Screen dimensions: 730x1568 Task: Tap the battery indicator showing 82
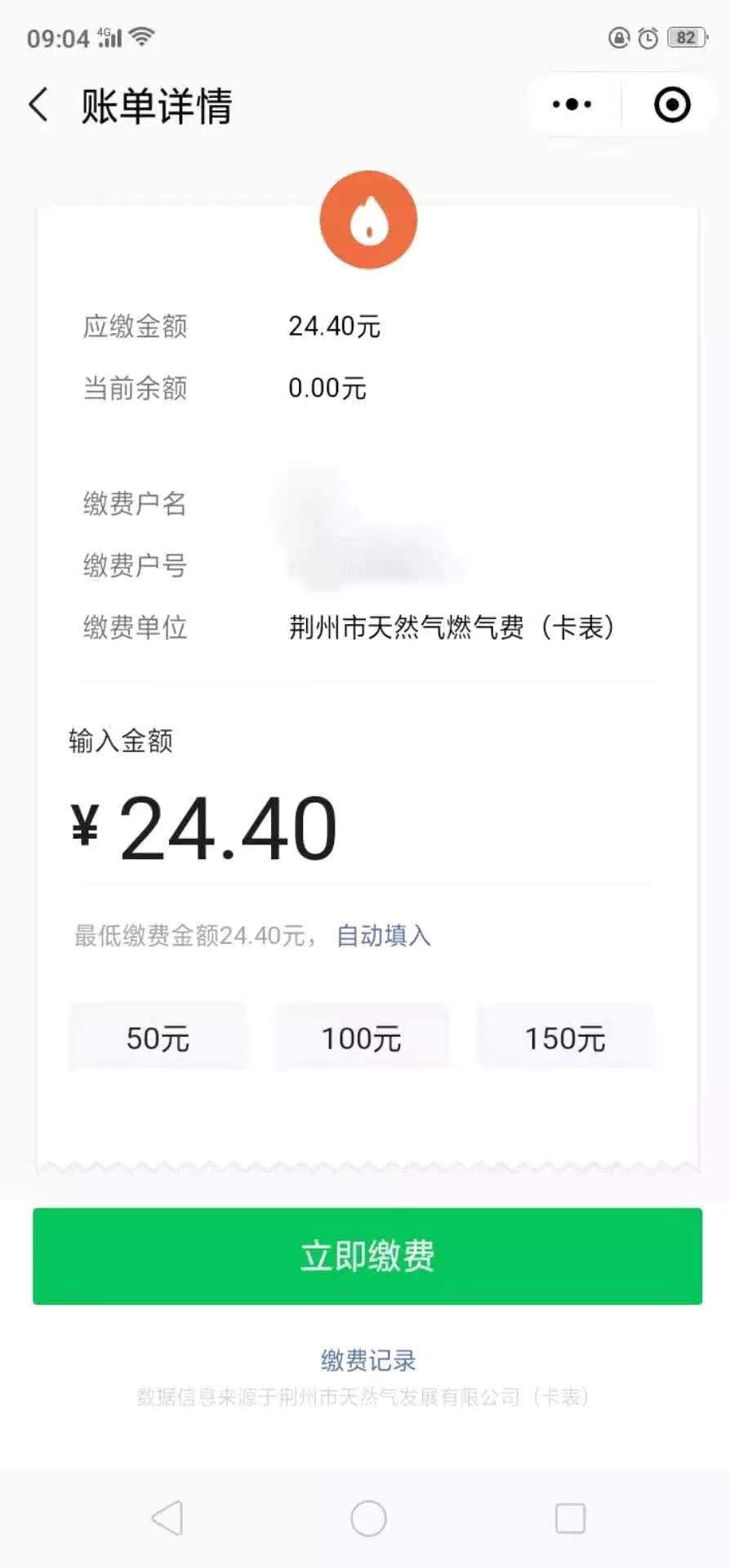pyautogui.click(x=686, y=38)
